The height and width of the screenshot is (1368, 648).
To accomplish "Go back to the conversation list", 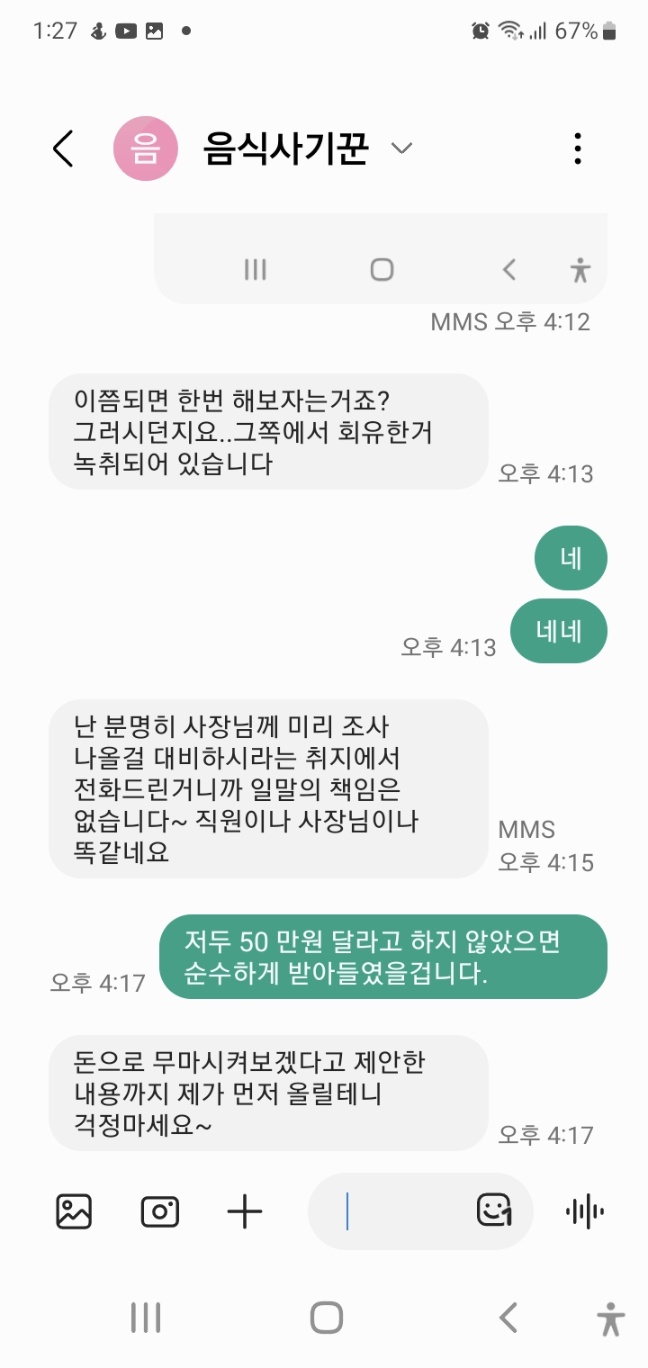I will point(63,149).
